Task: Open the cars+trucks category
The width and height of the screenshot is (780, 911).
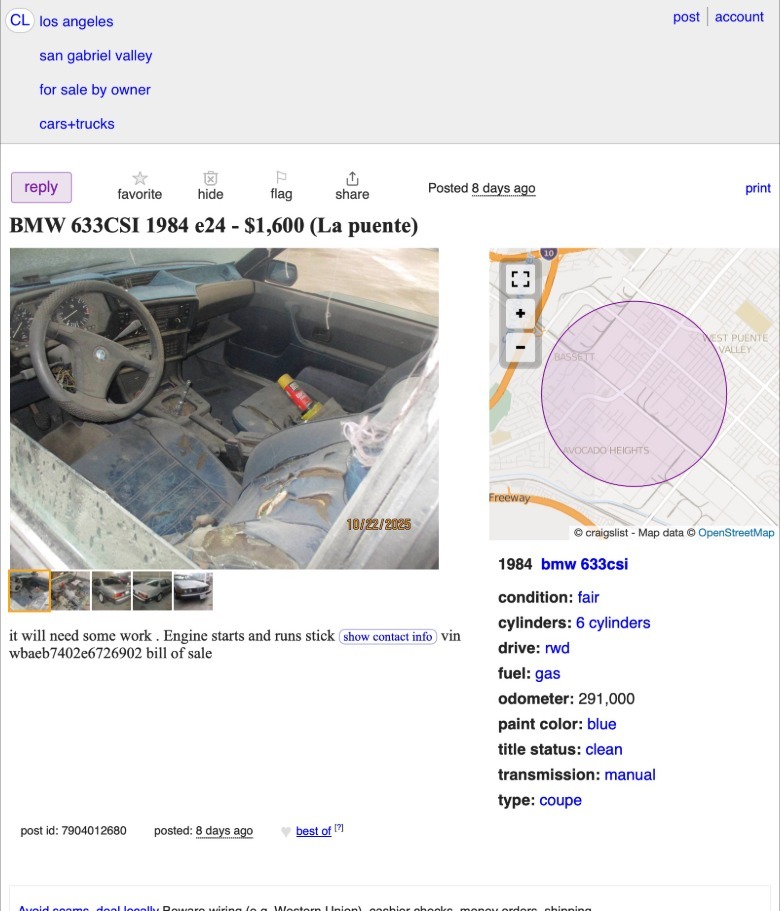Action: 77,124
